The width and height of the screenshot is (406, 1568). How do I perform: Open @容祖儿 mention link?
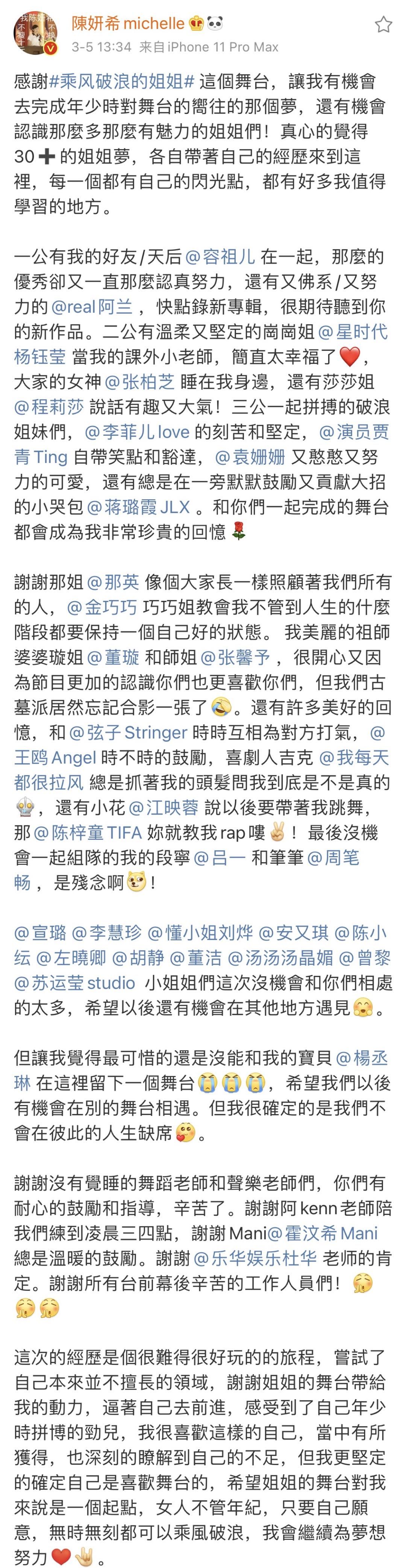tap(220, 257)
